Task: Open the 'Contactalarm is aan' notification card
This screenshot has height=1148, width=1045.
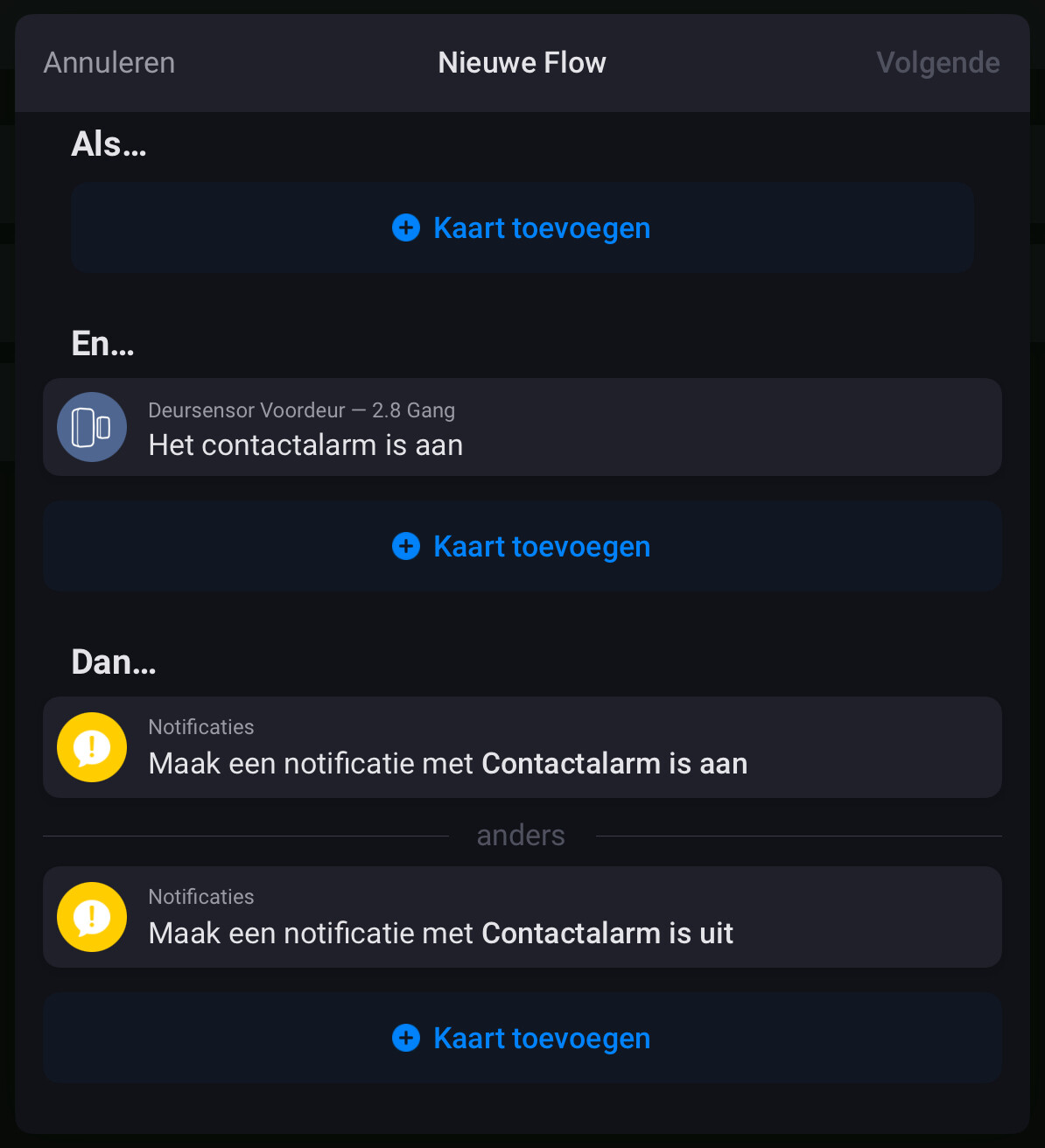Action: (522, 747)
